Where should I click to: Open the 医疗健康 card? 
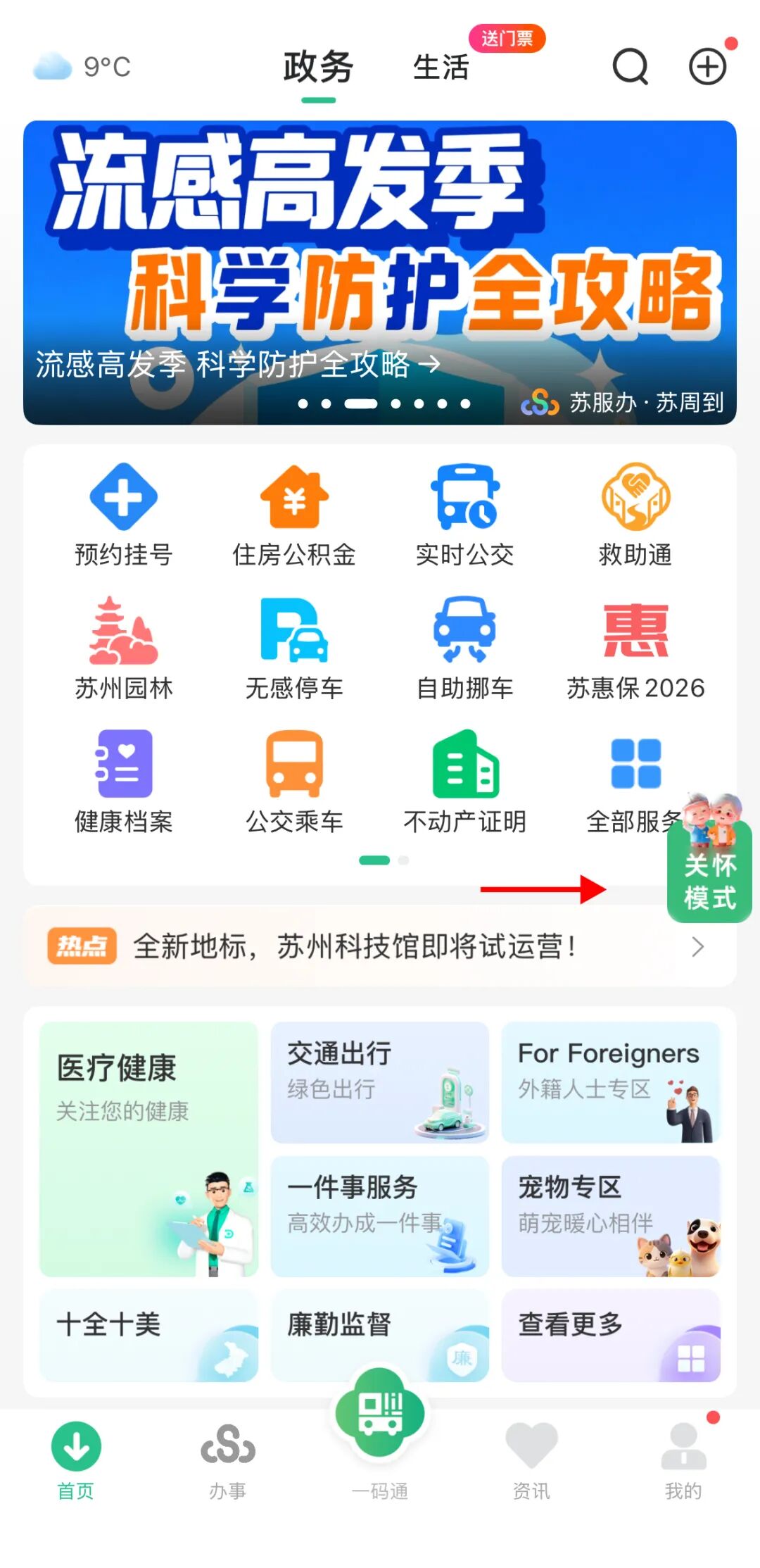(x=148, y=1149)
